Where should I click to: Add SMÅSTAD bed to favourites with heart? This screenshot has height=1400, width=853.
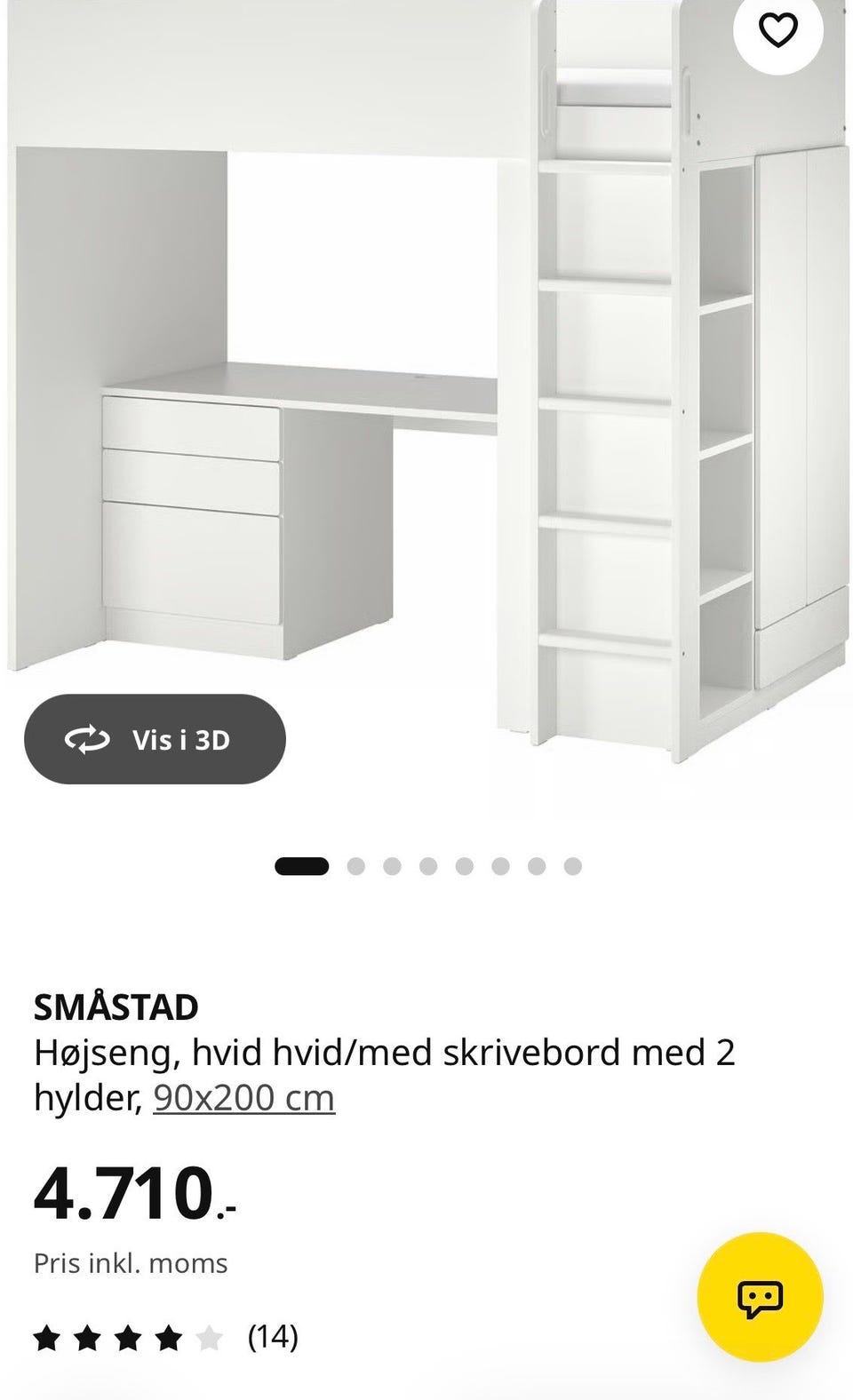777,30
